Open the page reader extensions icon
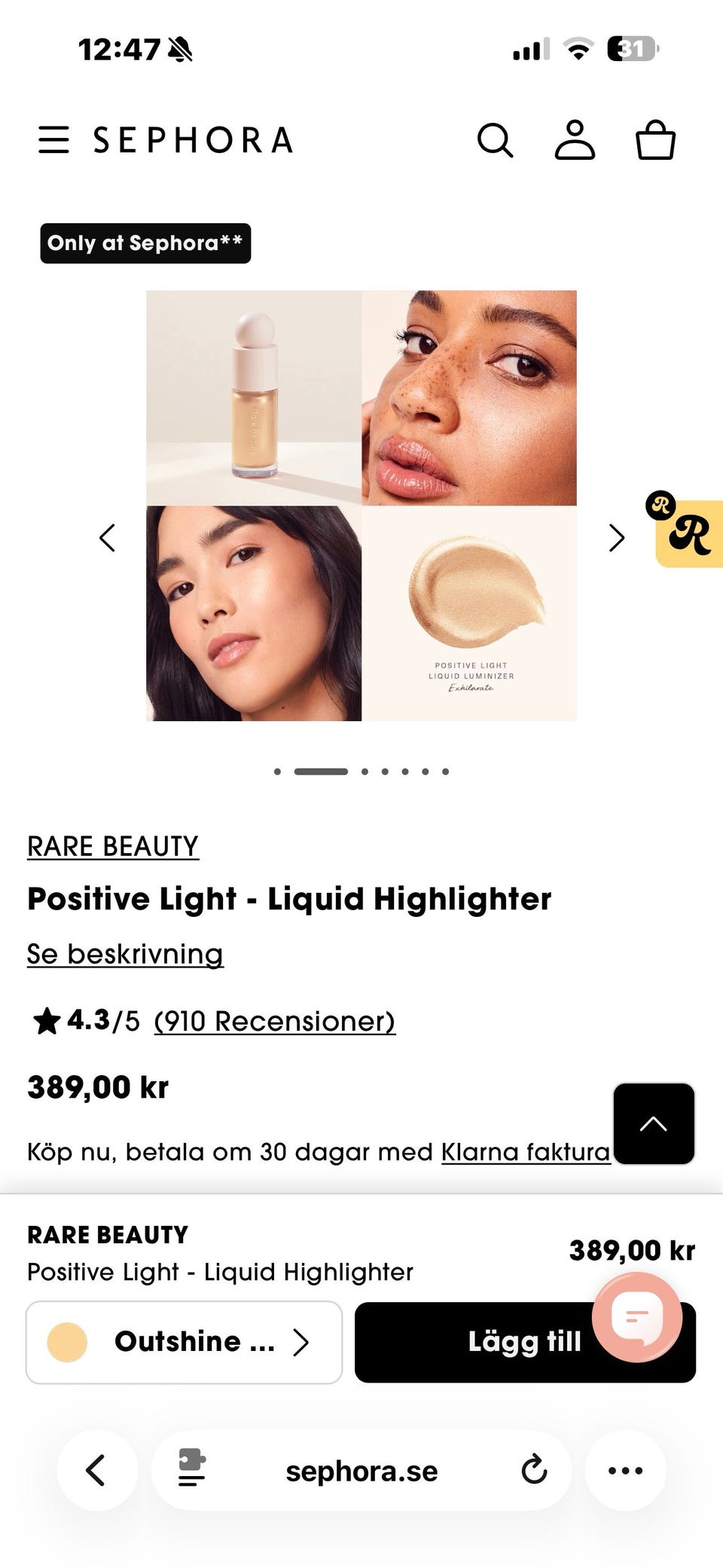723x1568 pixels. [x=192, y=1469]
